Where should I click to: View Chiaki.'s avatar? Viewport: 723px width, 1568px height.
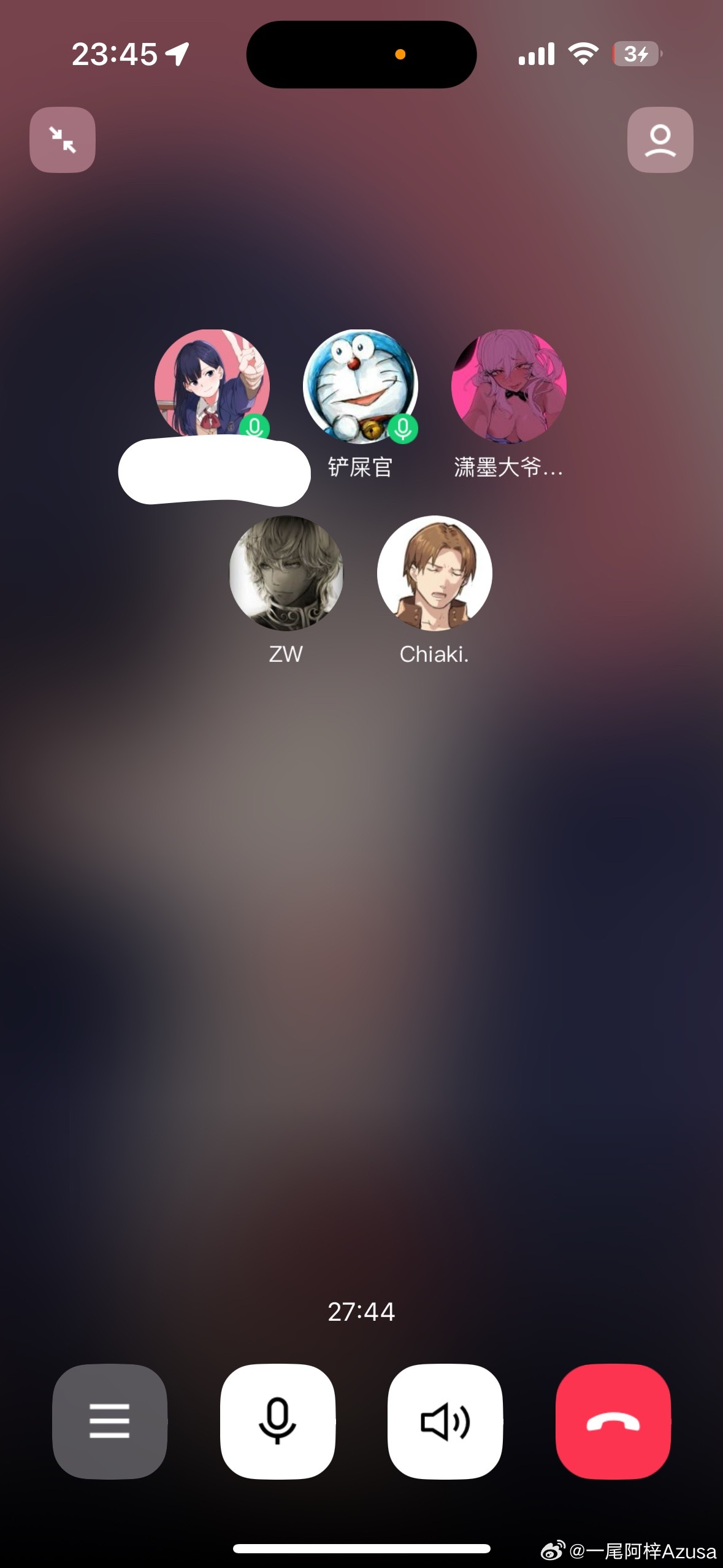pyautogui.click(x=434, y=573)
